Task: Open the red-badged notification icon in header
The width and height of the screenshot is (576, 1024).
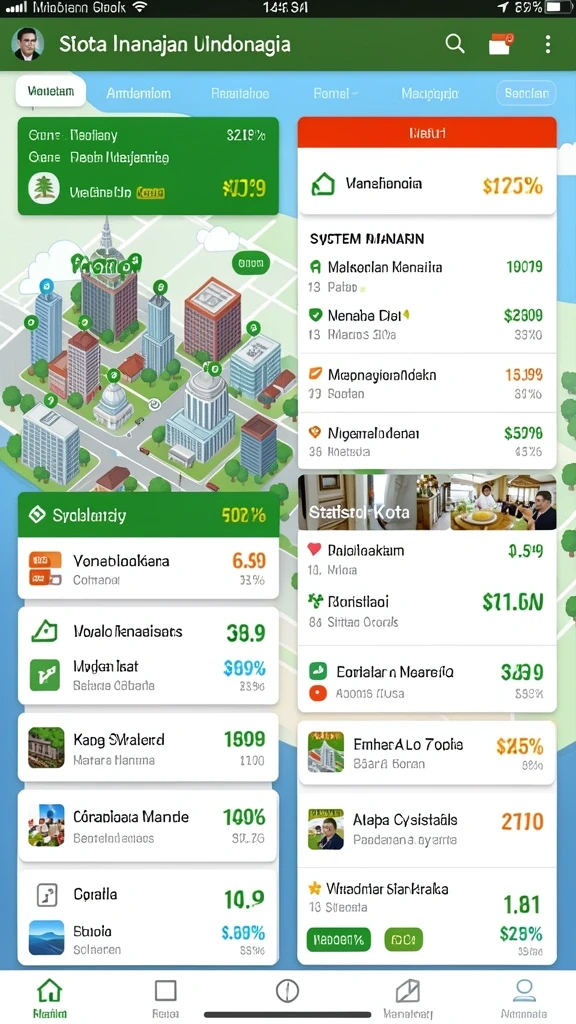Action: pos(501,44)
